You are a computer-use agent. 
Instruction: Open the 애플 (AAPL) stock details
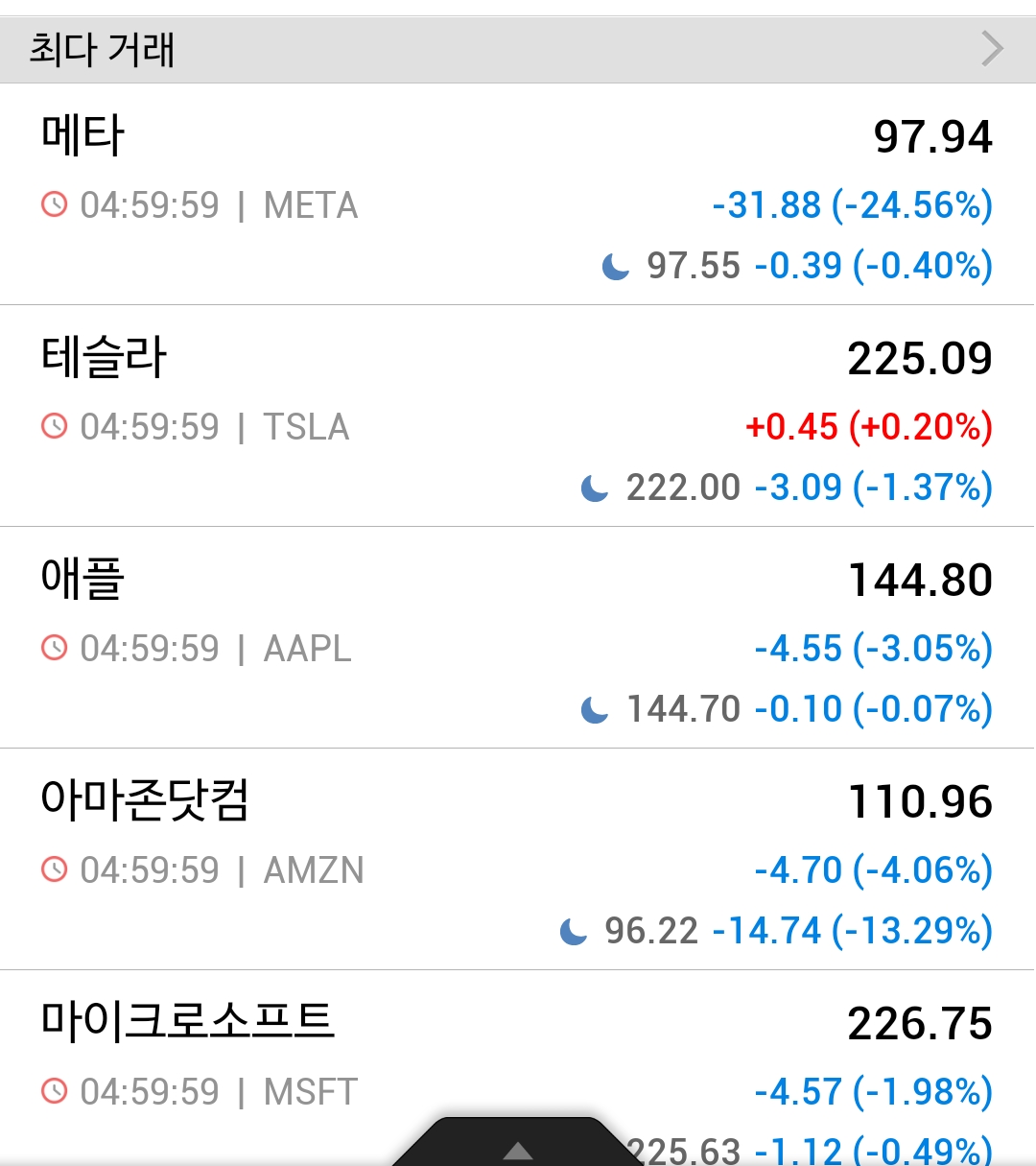pyautogui.click(x=518, y=638)
